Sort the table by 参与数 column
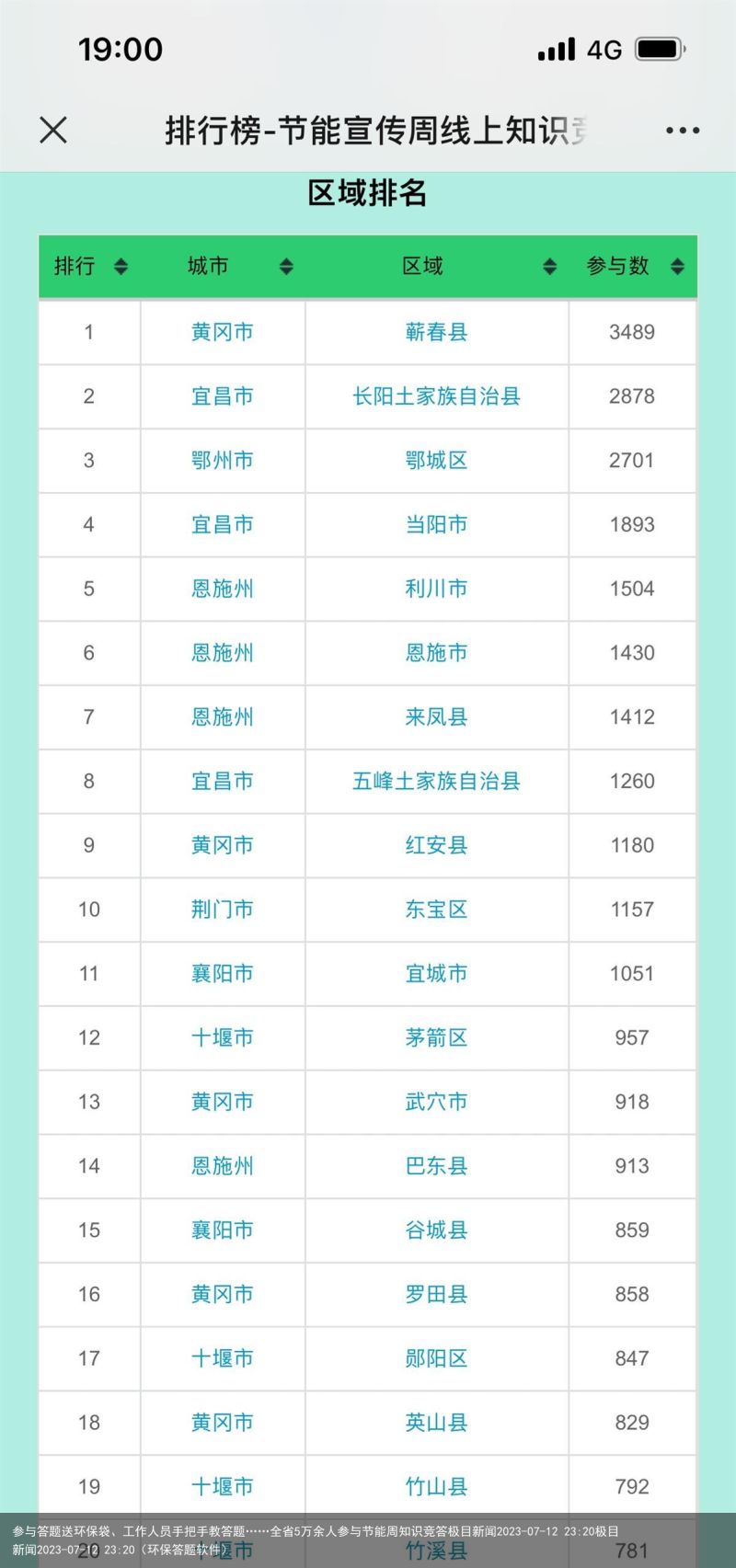736x1568 pixels. [678, 267]
